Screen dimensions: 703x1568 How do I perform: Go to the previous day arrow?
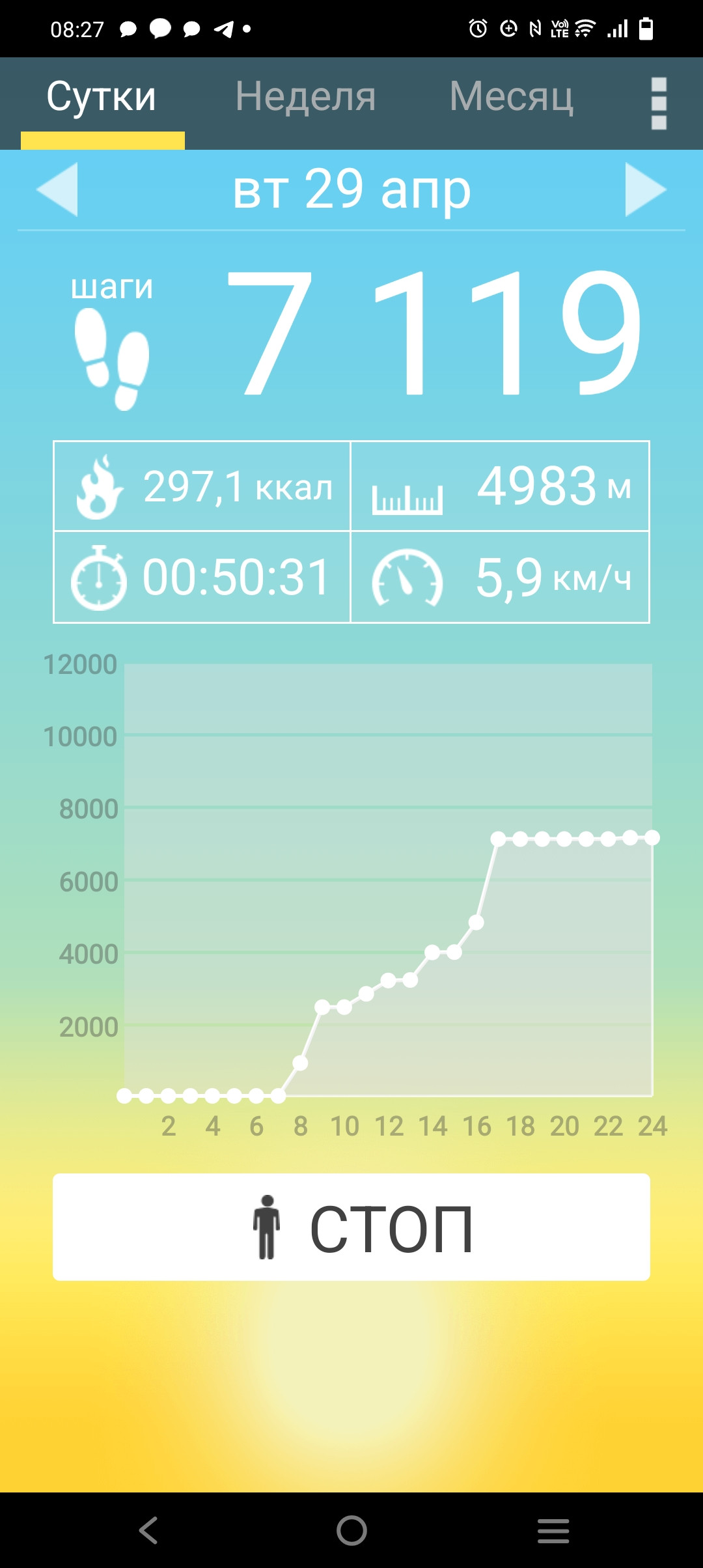(57, 189)
